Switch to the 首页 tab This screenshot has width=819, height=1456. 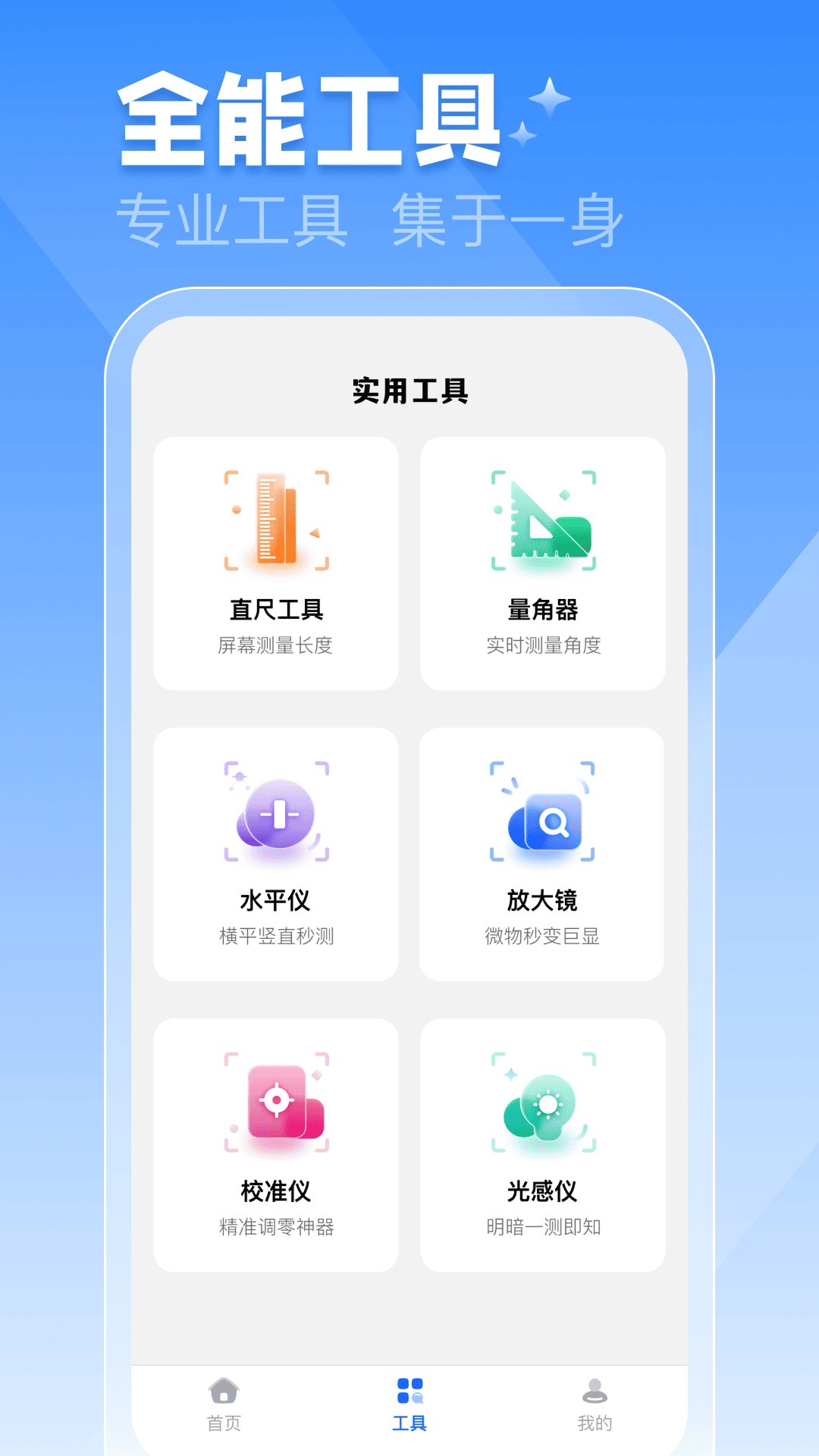pos(224,1422)
